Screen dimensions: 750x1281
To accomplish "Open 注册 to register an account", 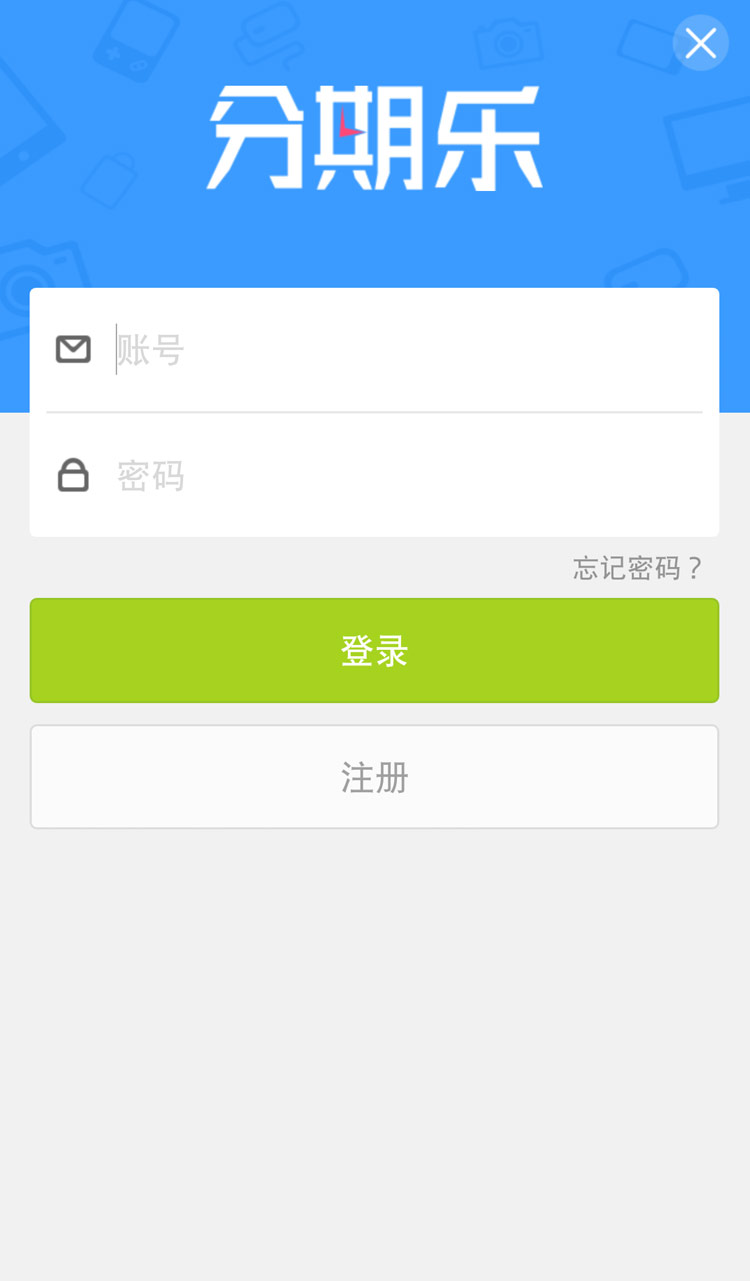I will point(374,777).
